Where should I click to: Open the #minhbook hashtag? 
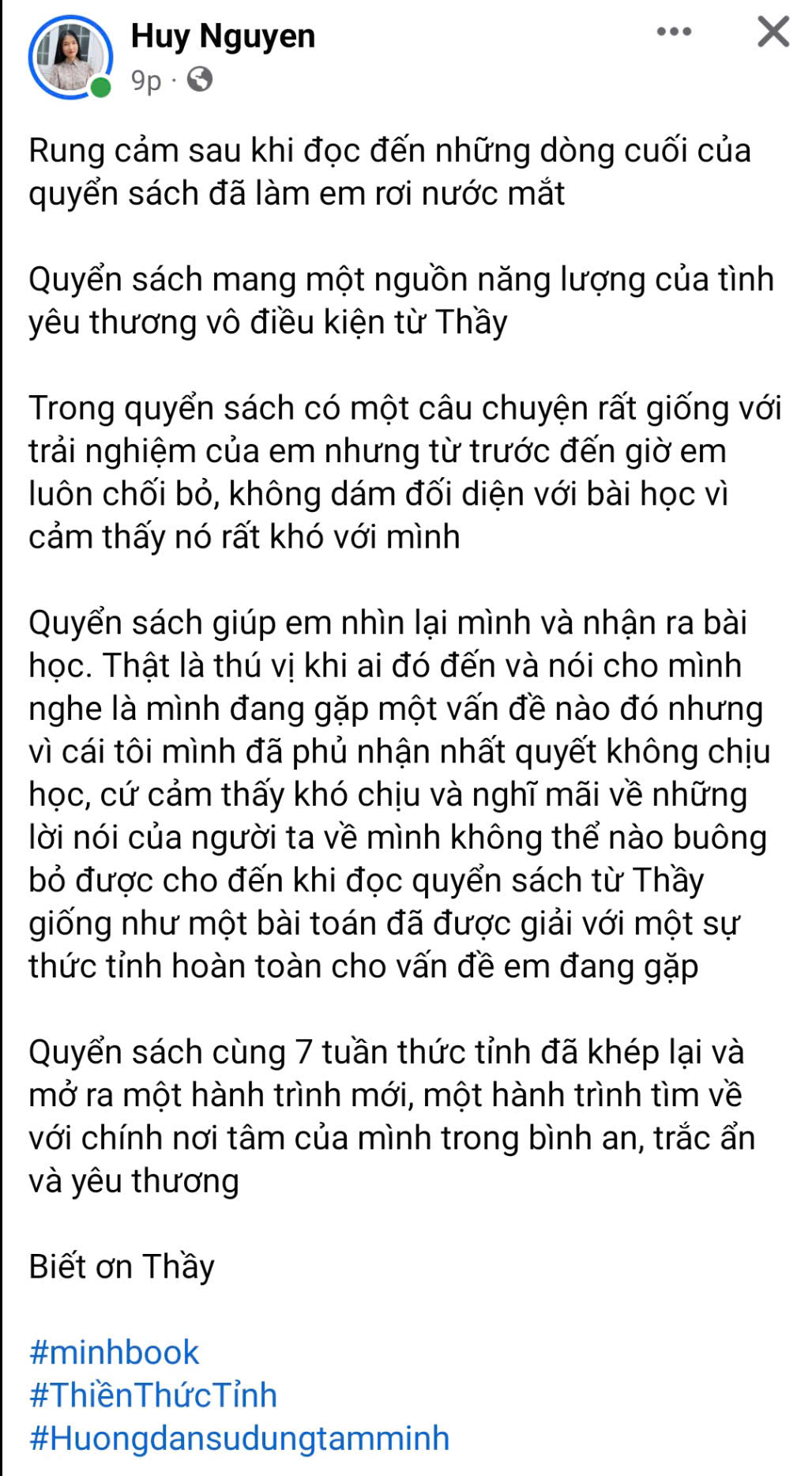click(114, 1352)
